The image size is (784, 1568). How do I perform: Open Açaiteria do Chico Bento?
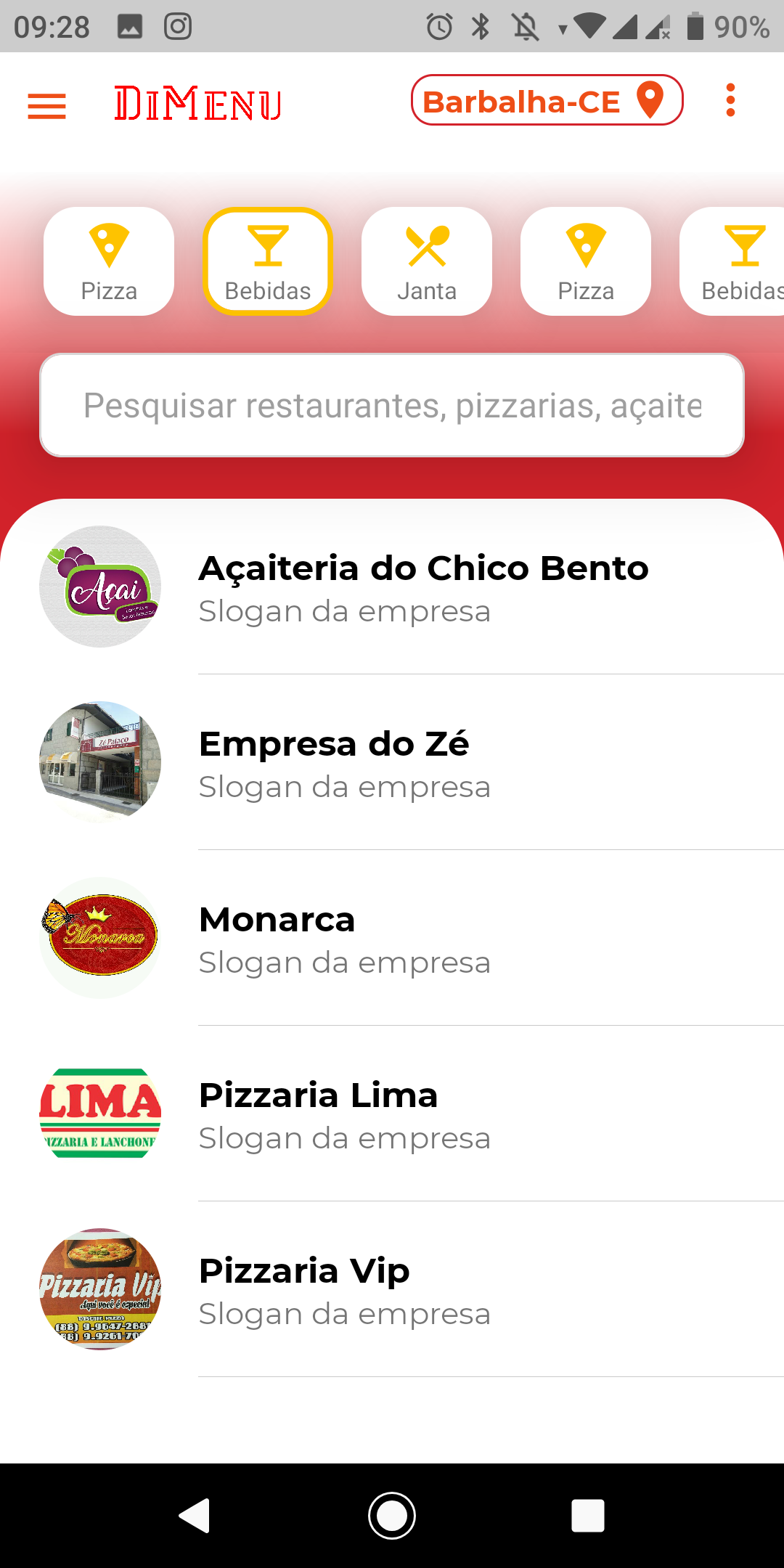click(x=392, y=587)
